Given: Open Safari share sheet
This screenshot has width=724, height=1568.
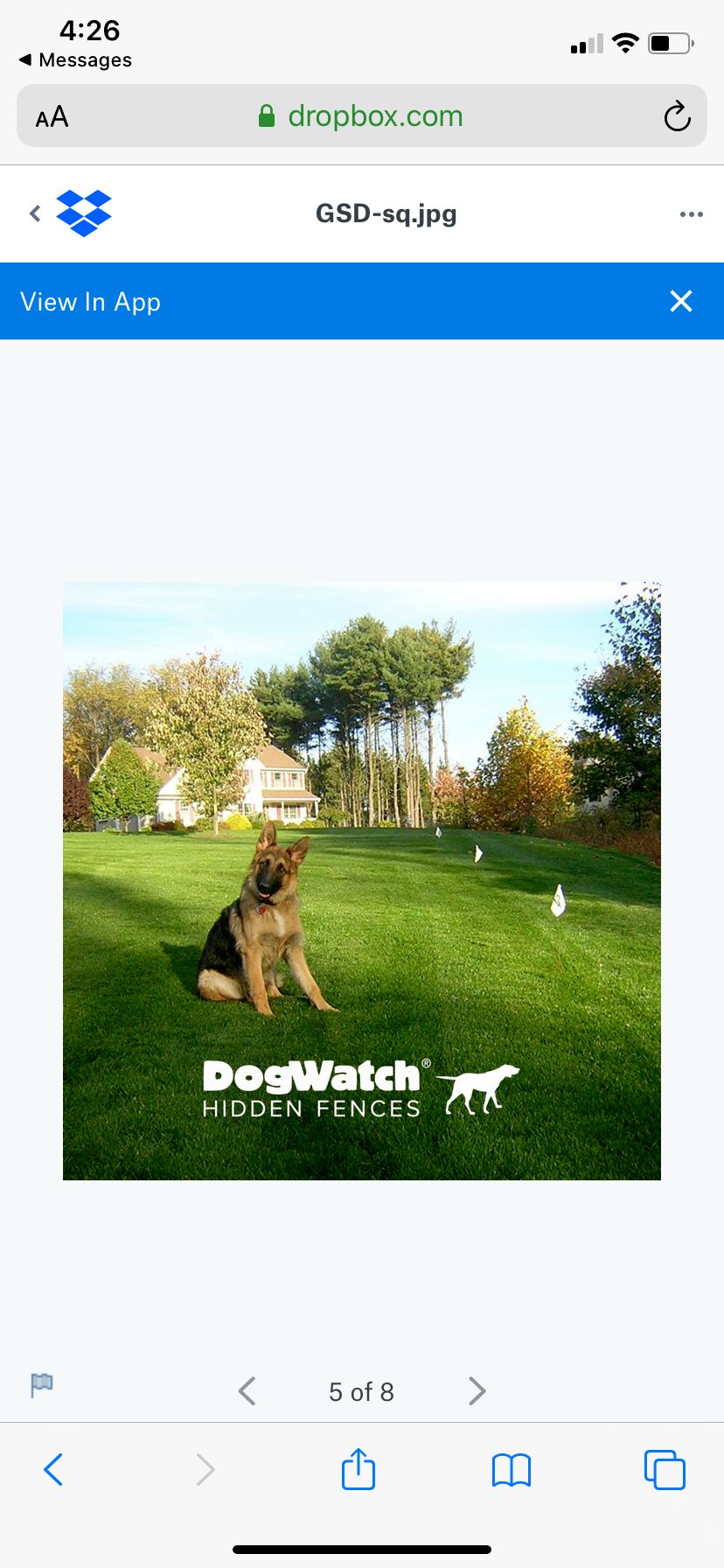Looking at the screenshot, I should (x=359, y=1469).
